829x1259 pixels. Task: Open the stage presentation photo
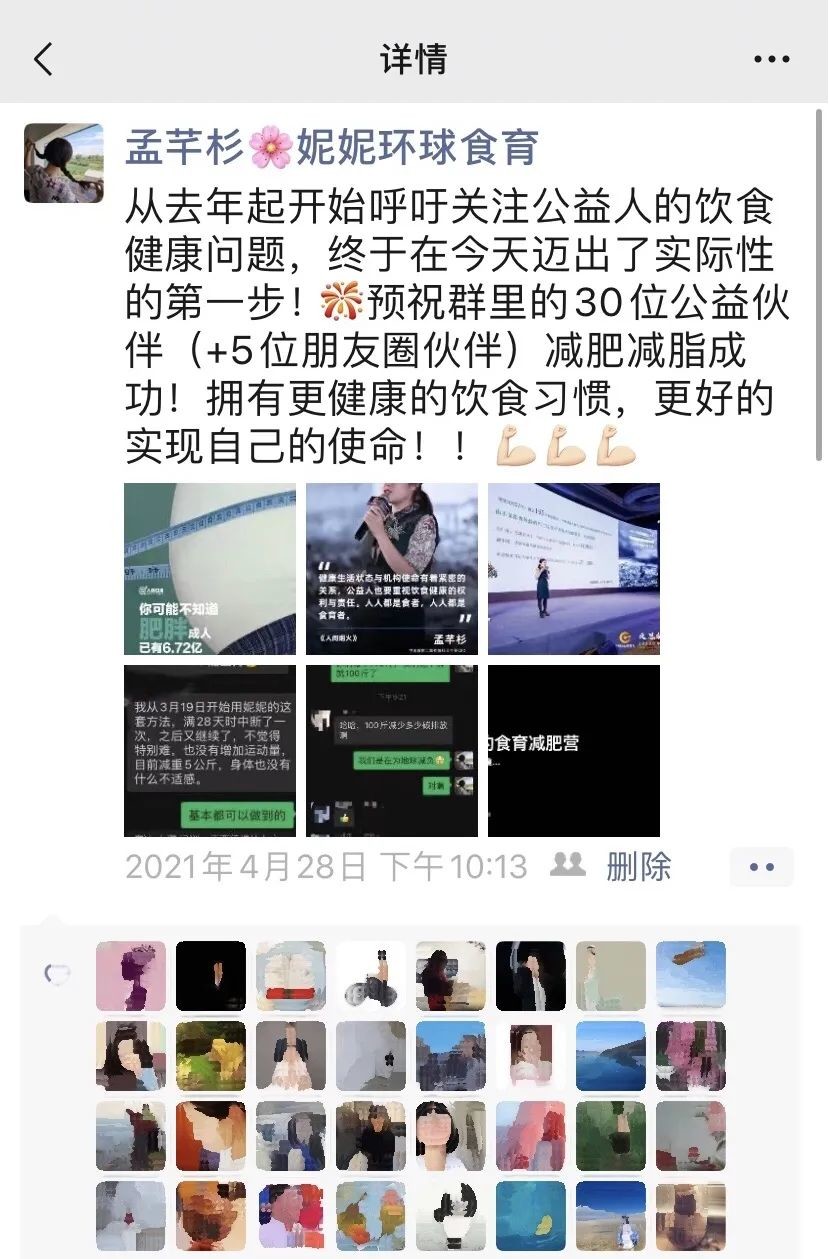coord(574,569)
